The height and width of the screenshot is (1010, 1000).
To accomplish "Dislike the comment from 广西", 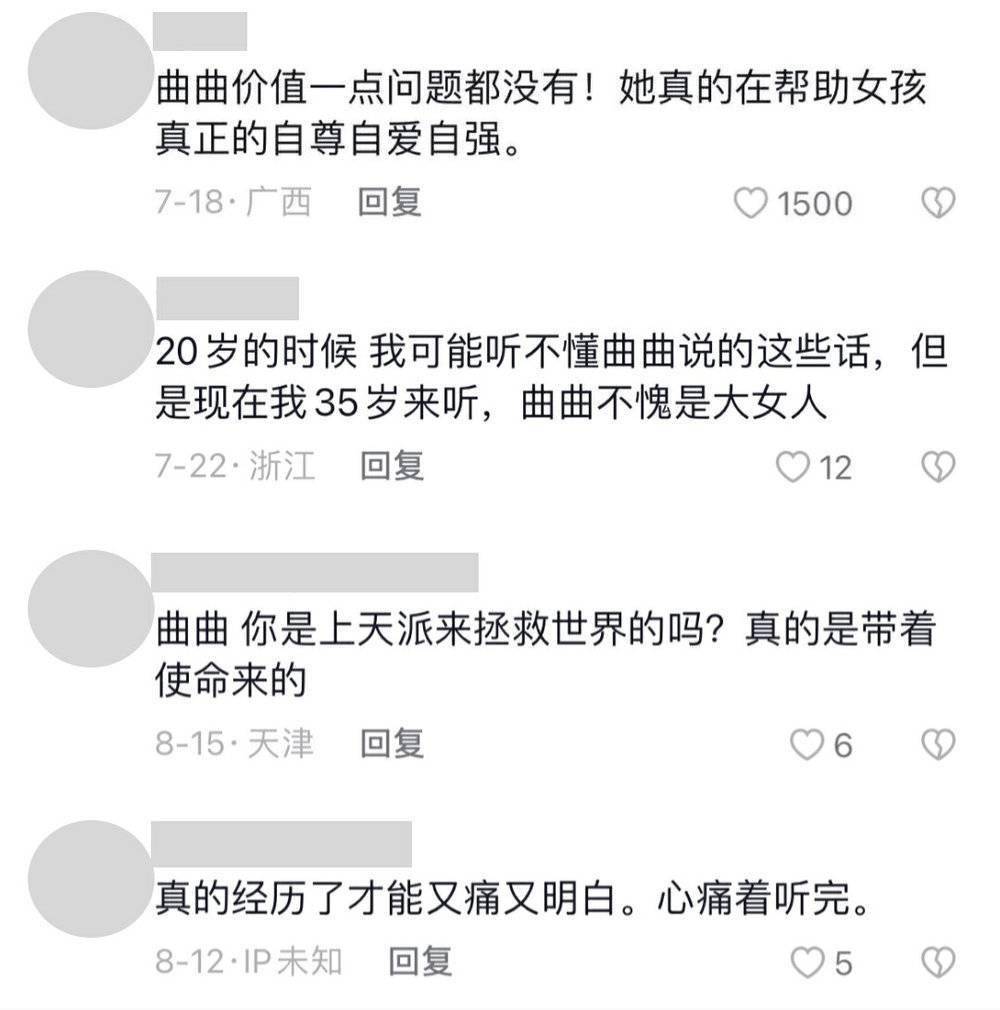I will point(937,204).
